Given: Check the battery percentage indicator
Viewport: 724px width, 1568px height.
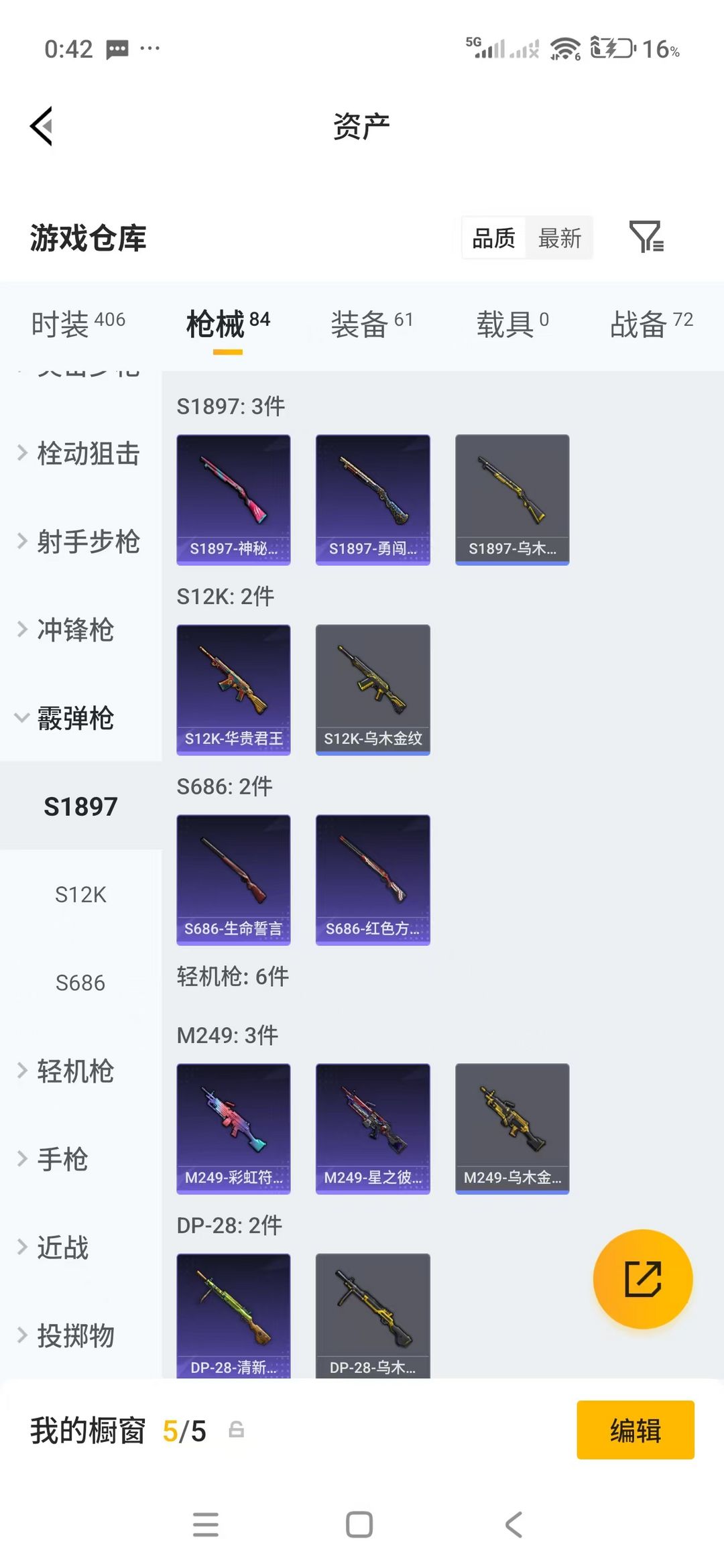Looking at the screenshot, I should [x=660, y=48].
